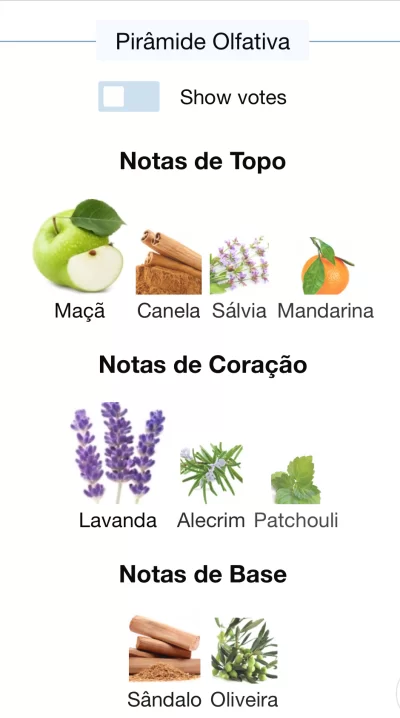Image resolution: width=400 pixels, height=718 pixels.
Task: Open the Canela note
Action: click(168, 275)
